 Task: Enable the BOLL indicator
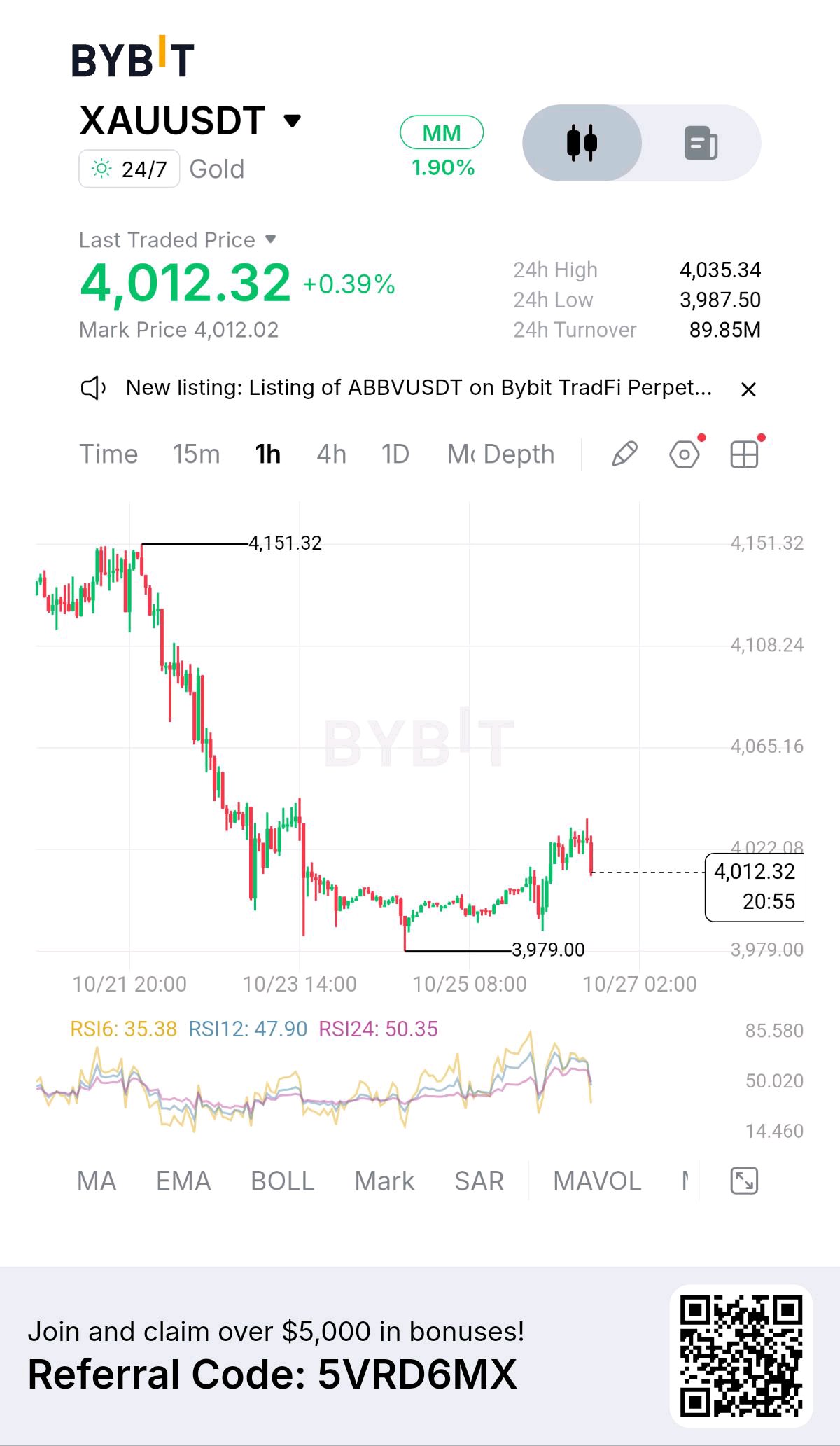(282, 1181)
